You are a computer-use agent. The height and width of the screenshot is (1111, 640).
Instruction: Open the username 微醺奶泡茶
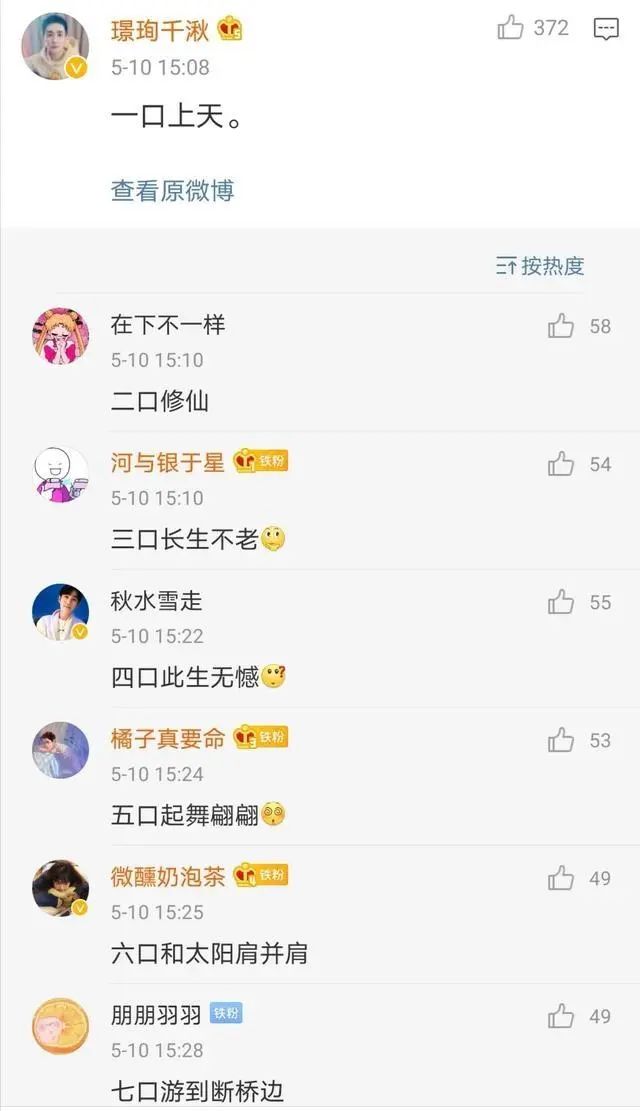(167, 876)
